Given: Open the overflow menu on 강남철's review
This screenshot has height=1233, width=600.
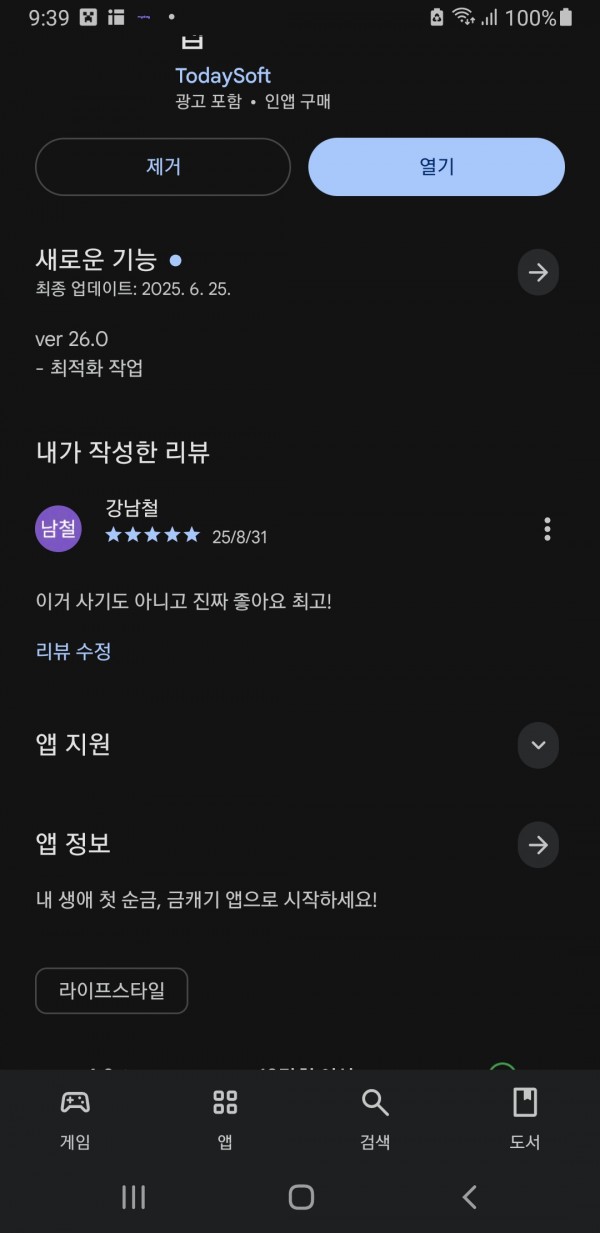Looking at the screenshot, I should coord(547,529).
